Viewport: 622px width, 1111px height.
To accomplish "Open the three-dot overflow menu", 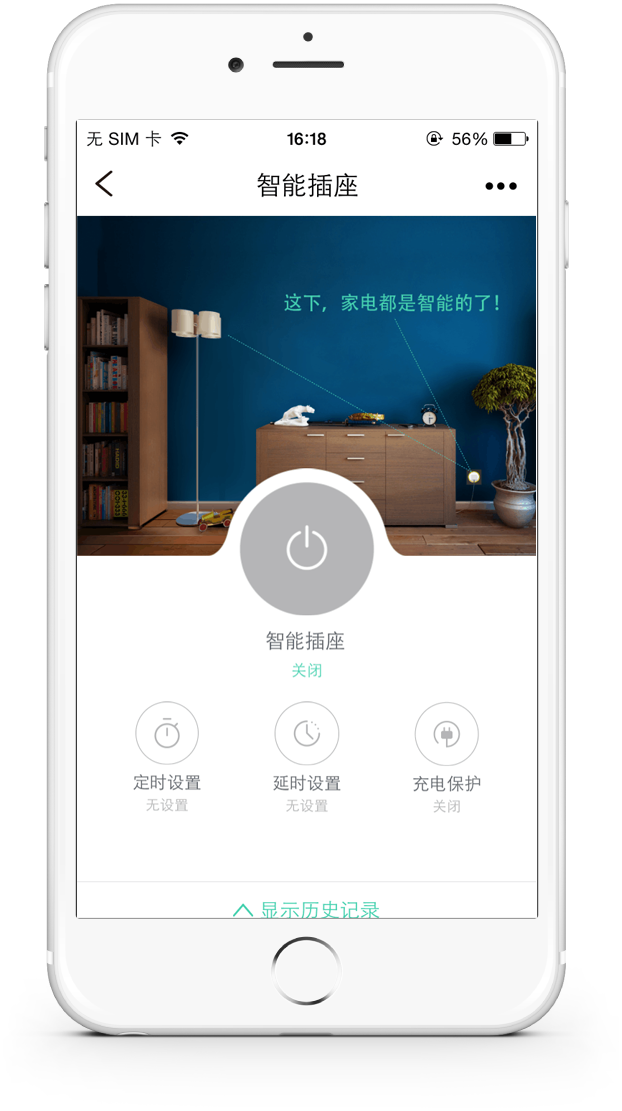I will tap(500, 186).
